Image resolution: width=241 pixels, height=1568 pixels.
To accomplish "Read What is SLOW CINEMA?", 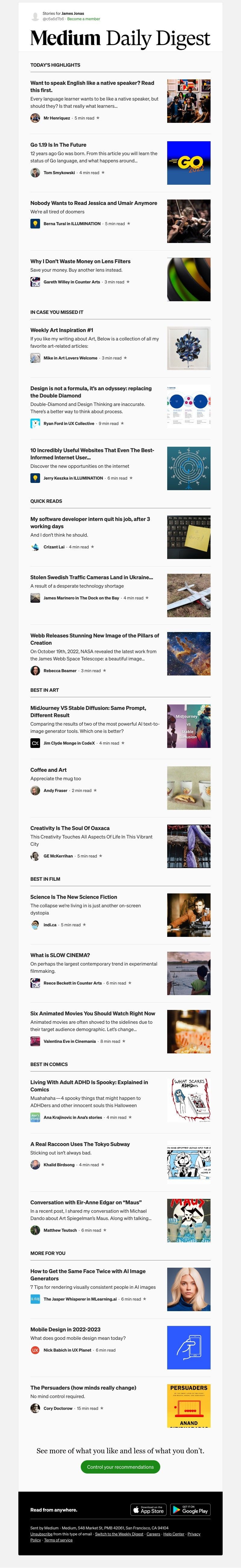I will 60,955.
